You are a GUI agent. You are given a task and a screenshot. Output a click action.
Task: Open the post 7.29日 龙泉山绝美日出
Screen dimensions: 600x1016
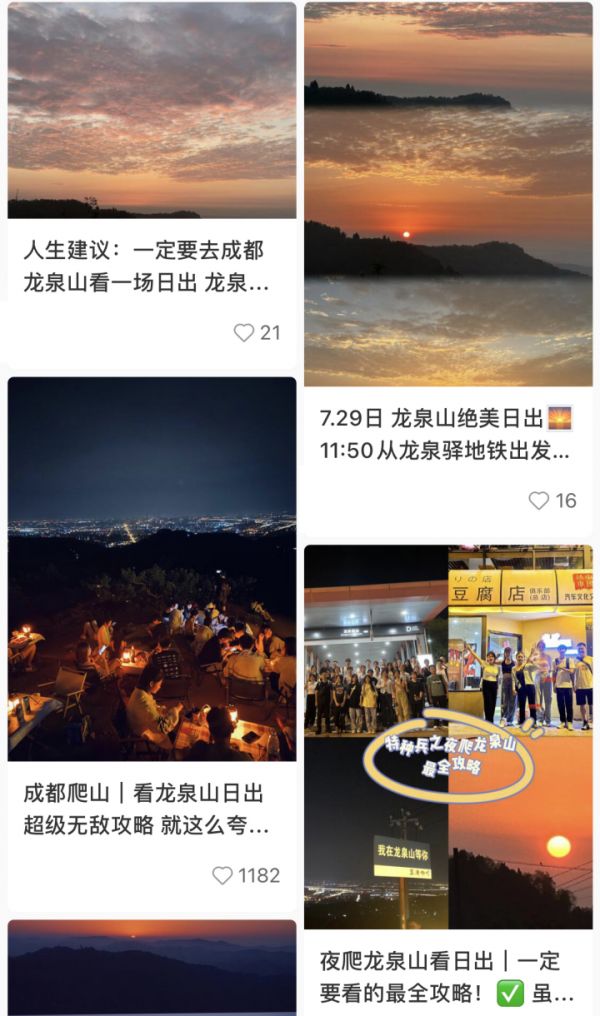click(x=448, y=194)
